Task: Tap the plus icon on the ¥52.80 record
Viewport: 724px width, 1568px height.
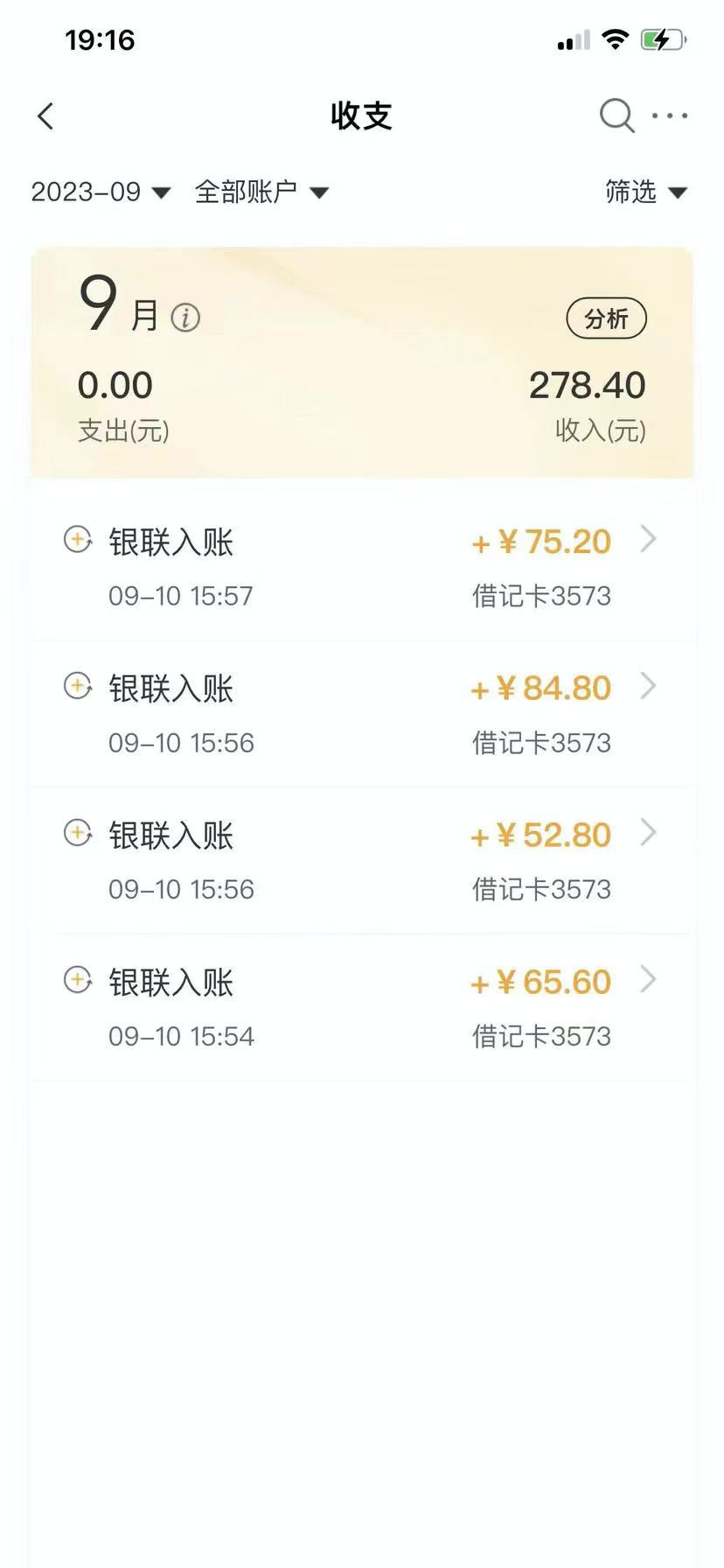Action: pyautogui.click(x=78, y=833)
